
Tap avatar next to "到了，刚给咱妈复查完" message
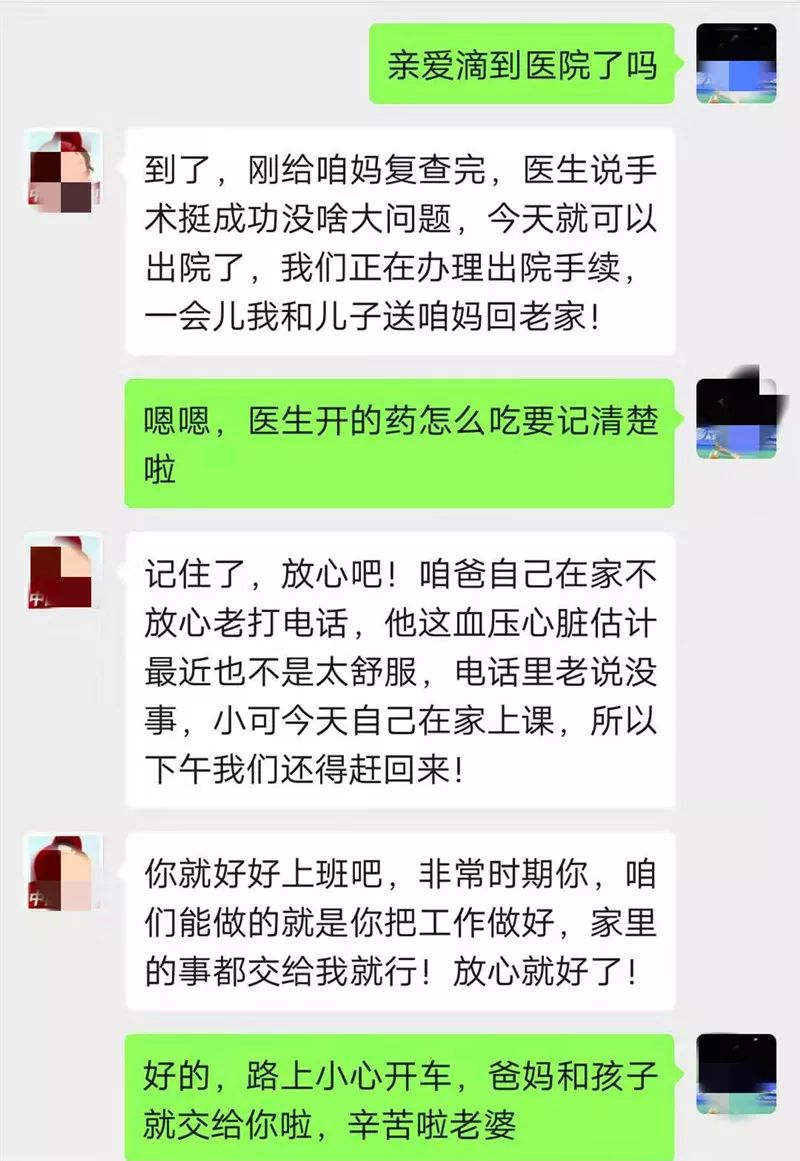(64, 172)
